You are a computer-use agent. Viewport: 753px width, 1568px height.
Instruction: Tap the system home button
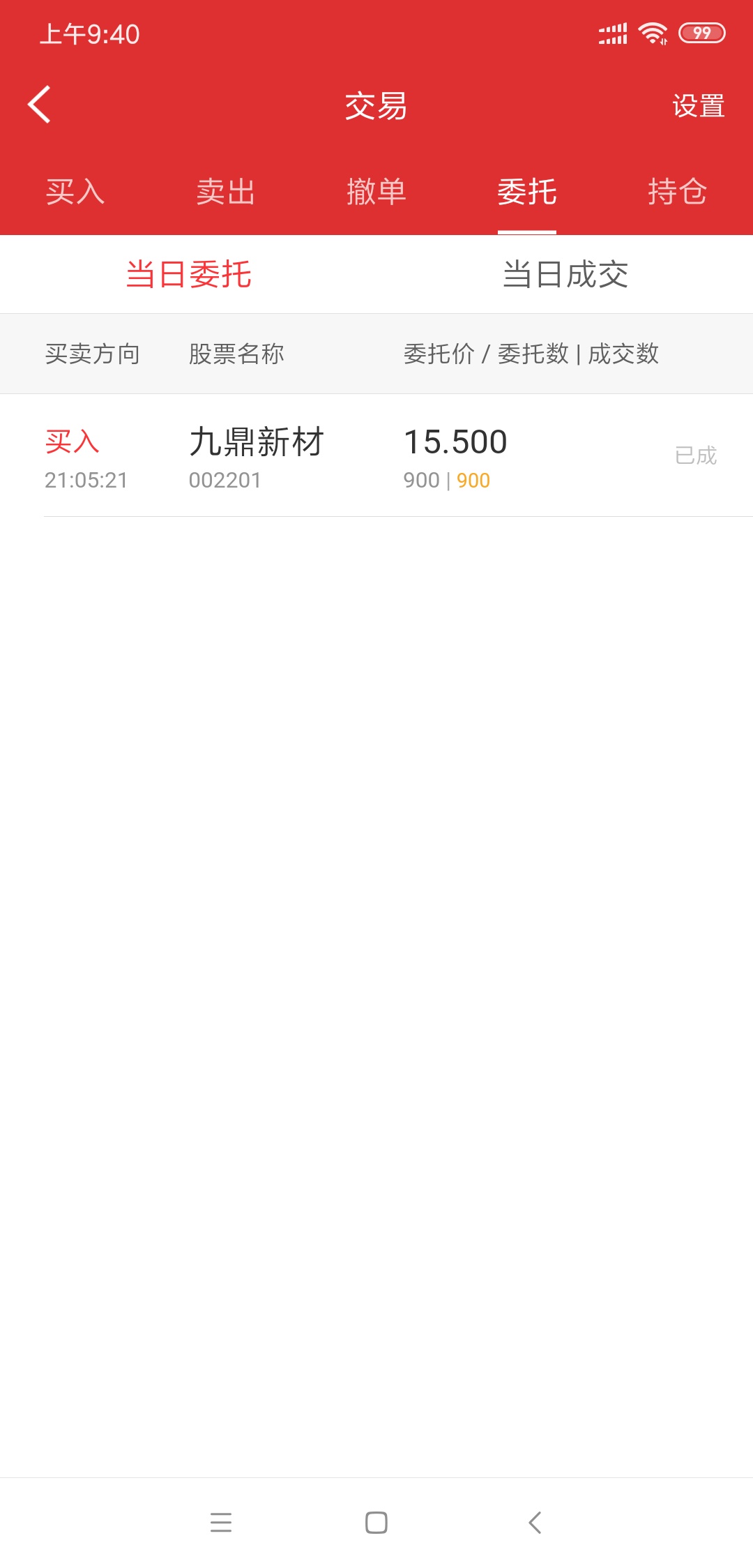coord(376,1522)
